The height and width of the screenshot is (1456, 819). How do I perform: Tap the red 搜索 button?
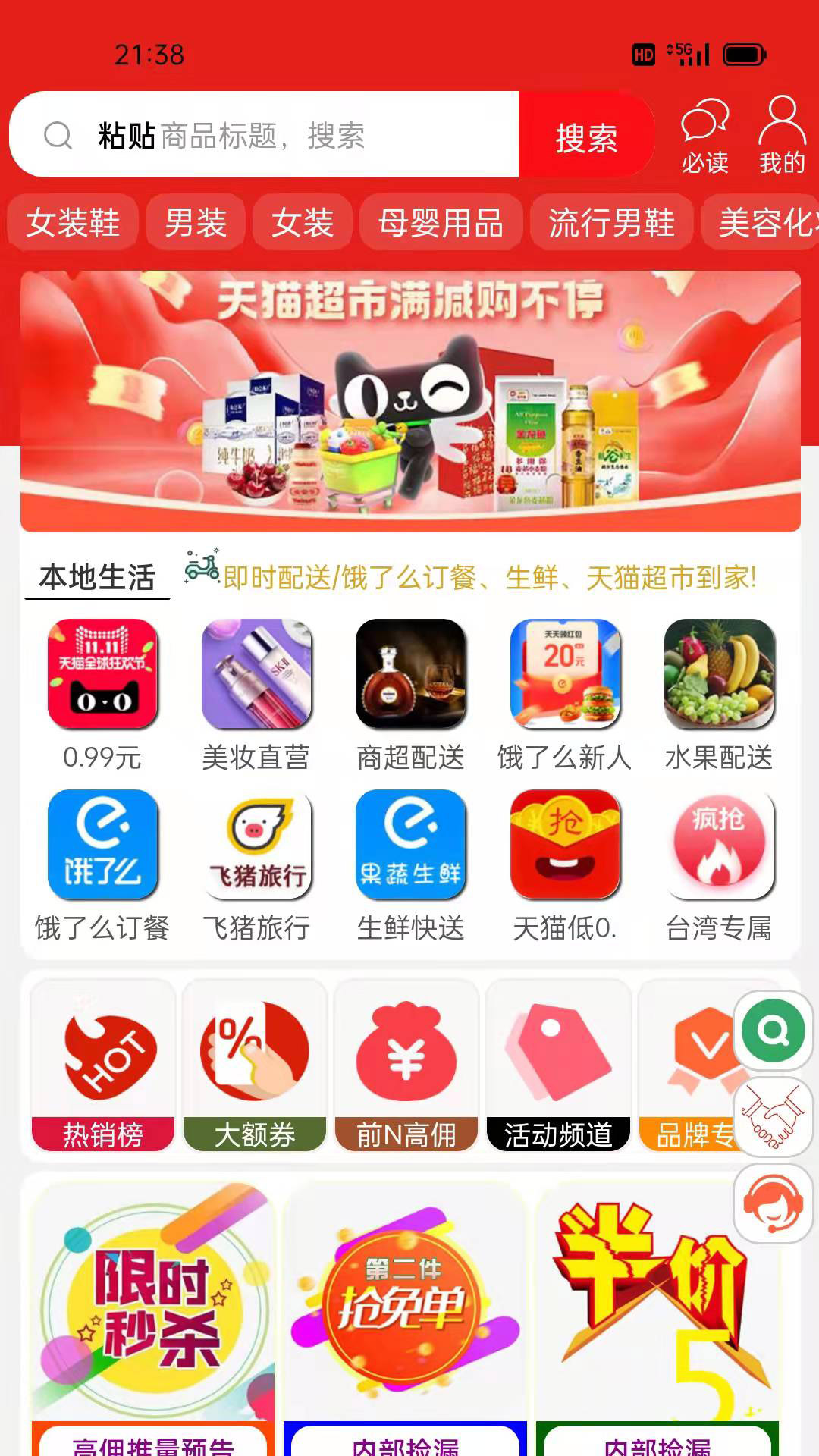586,135
